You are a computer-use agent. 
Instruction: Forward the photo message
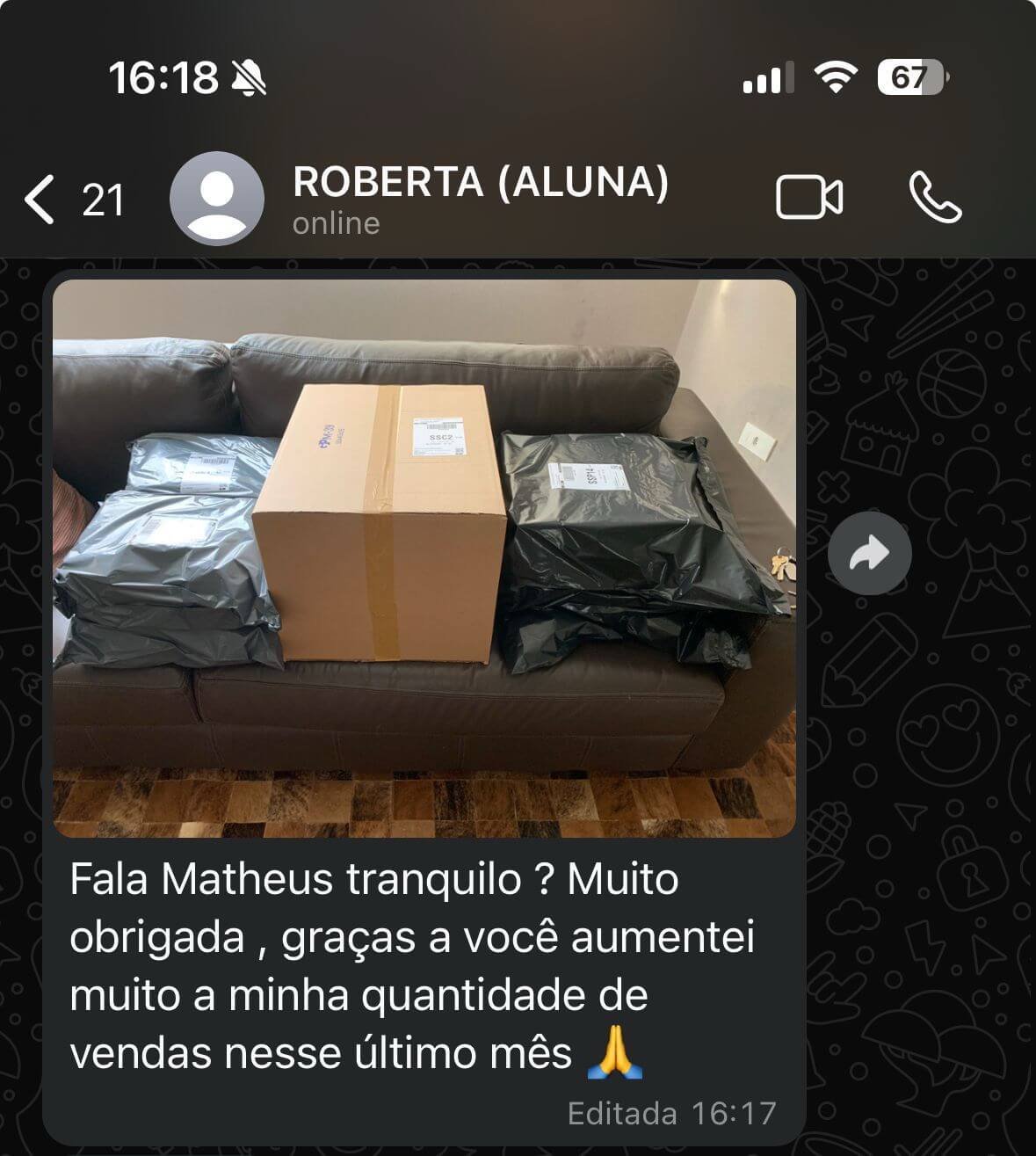click(x=869, y=554)
